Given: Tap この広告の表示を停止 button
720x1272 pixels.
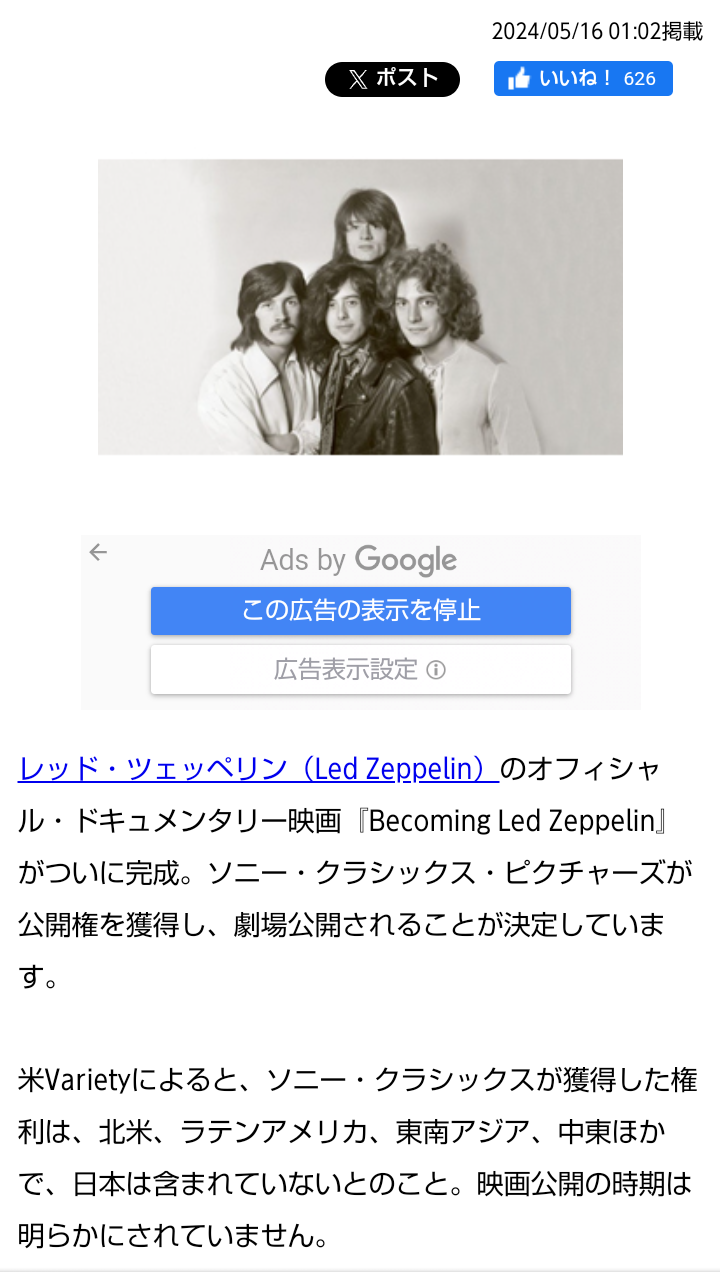Looking at the screenshot, I should point(360,610).
